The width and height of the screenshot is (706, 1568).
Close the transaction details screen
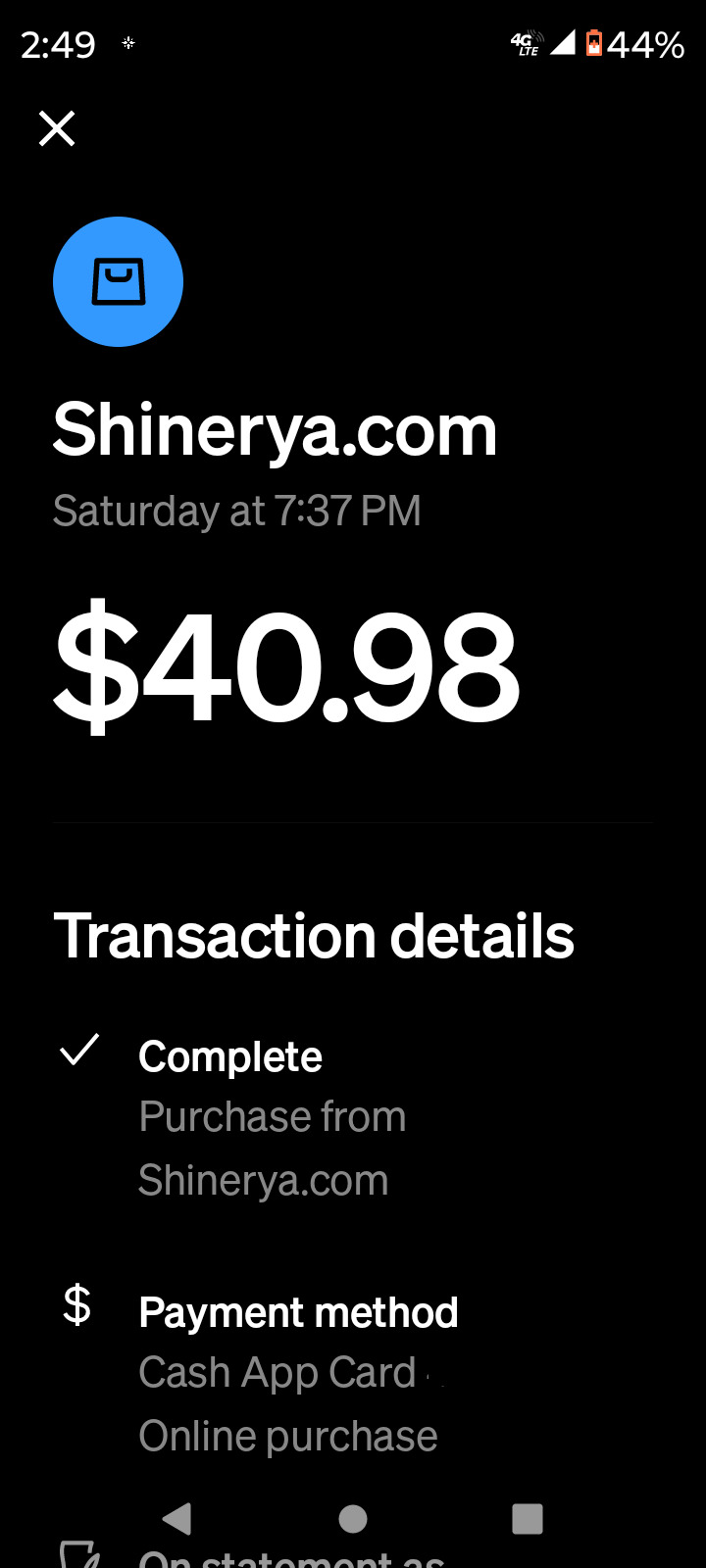tap(57, 128)
